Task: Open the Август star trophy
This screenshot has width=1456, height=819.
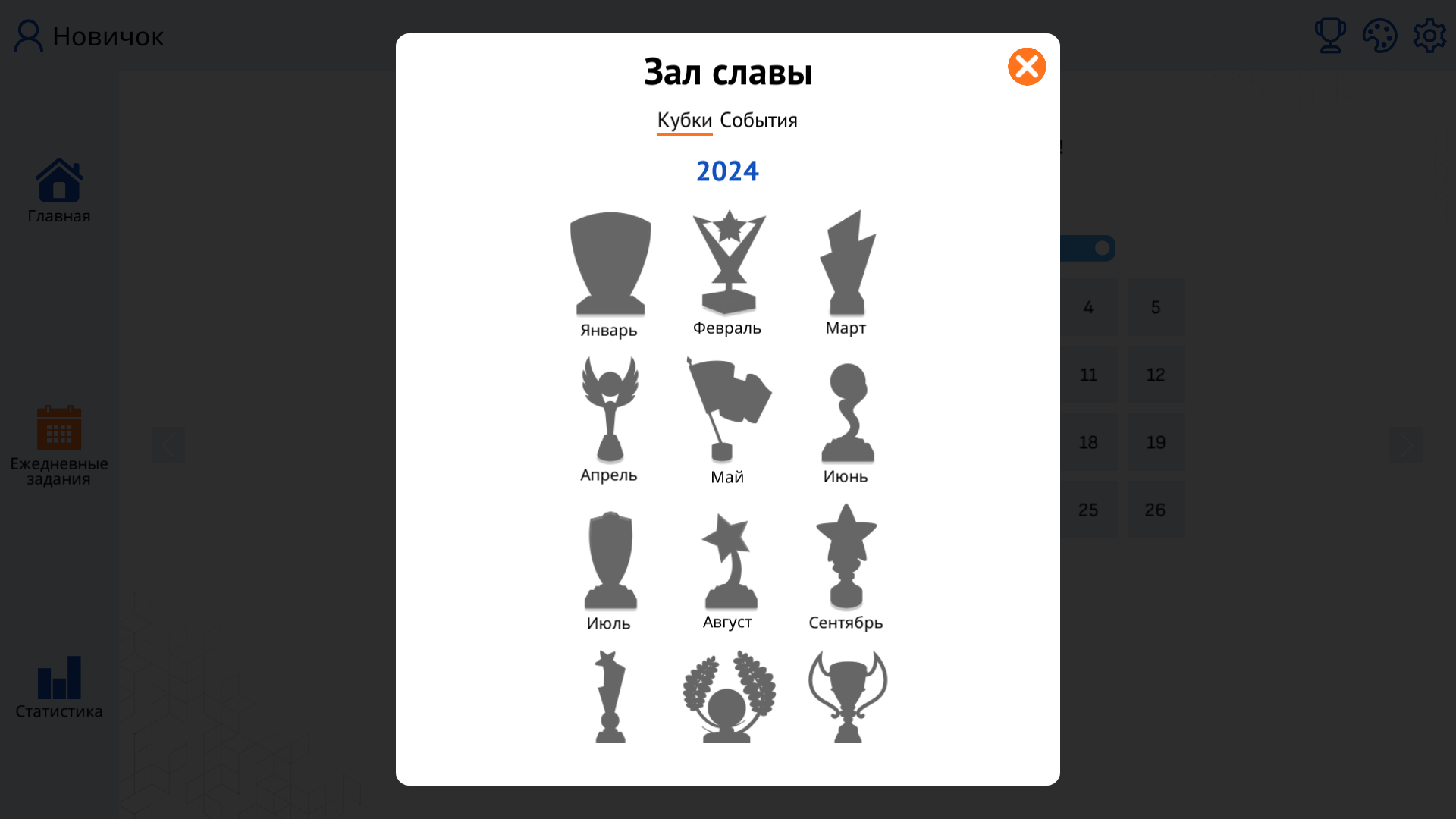Action: click(x=728, y=561)
